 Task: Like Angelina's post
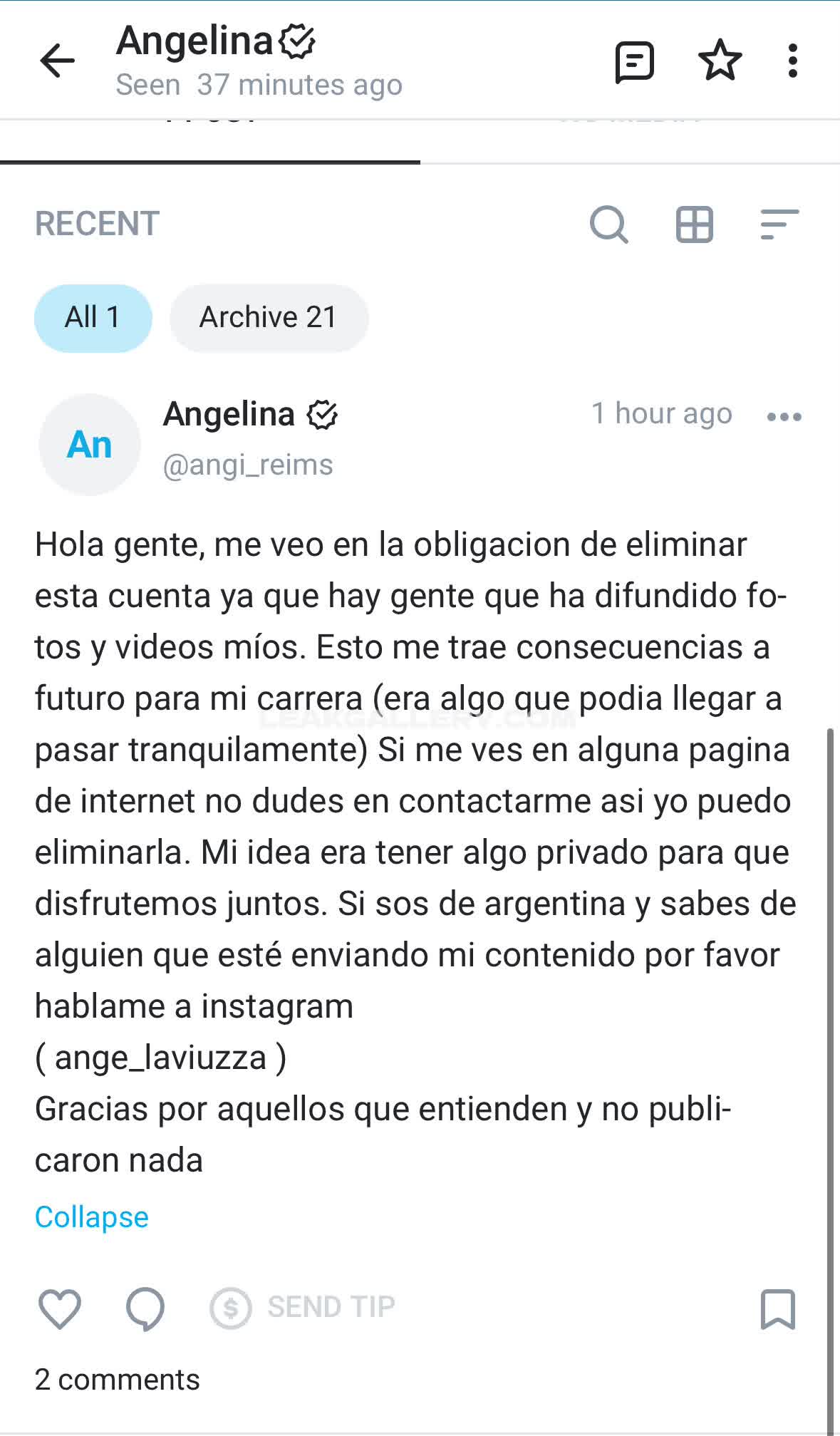pos(59,1308)
